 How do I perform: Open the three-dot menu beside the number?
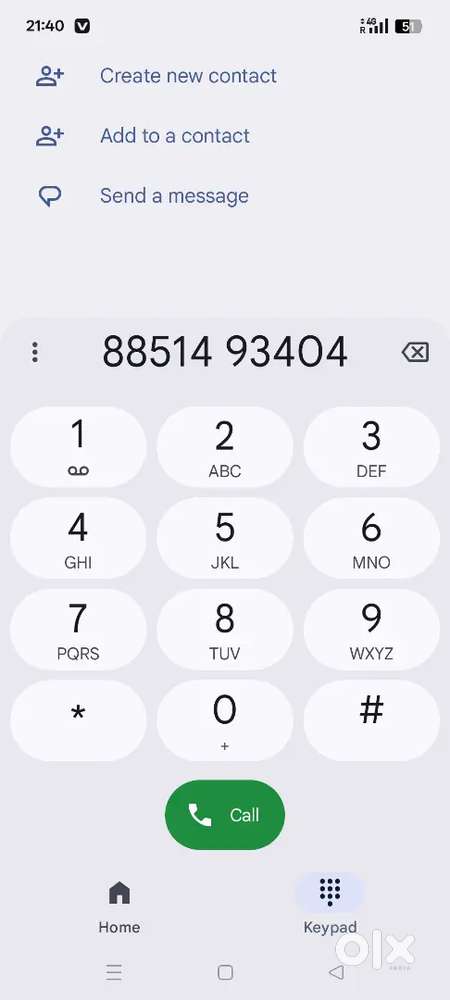pyautogui.click(x=35, y=352)
